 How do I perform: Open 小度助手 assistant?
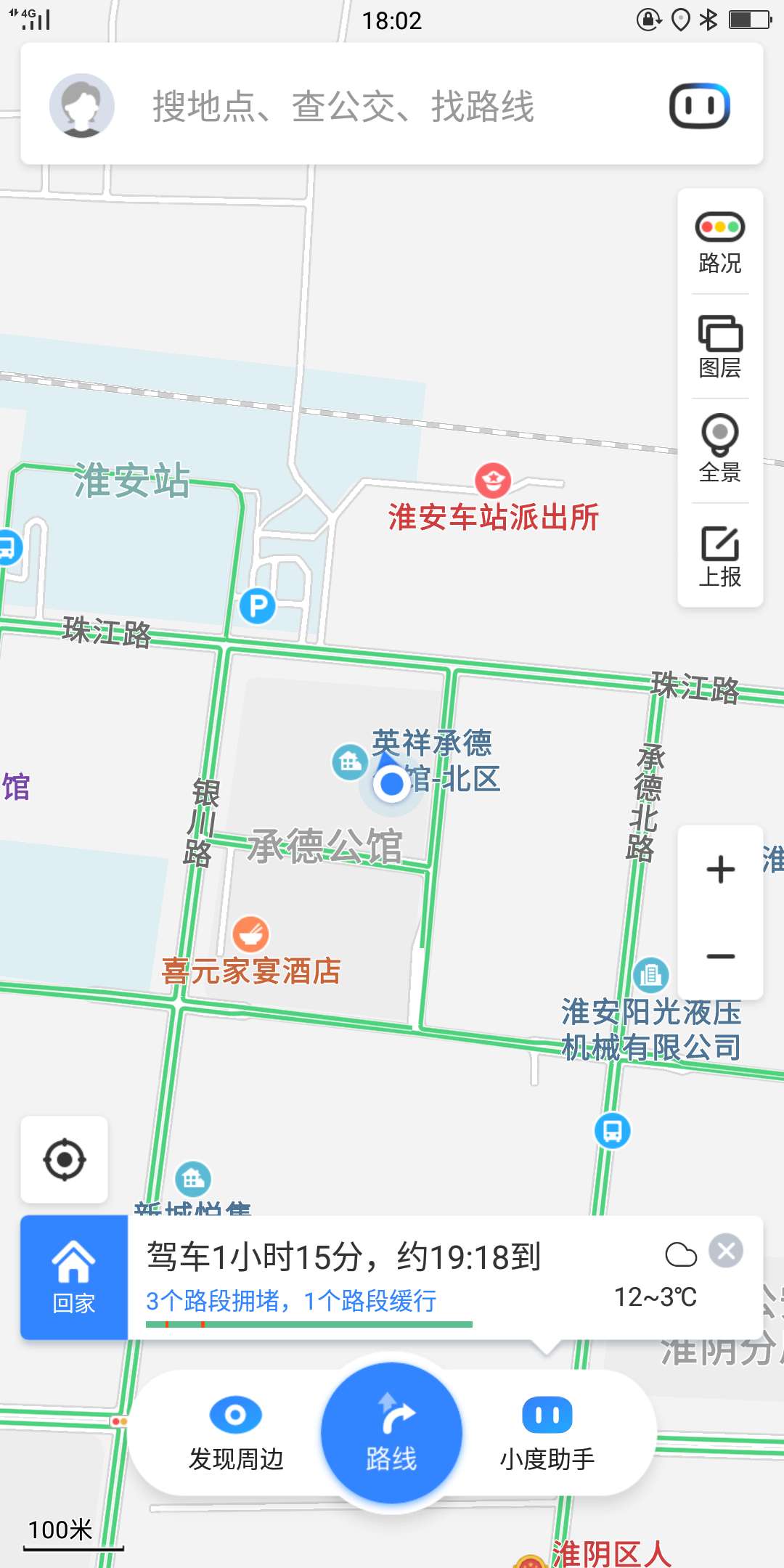(x=547, y=1434)
